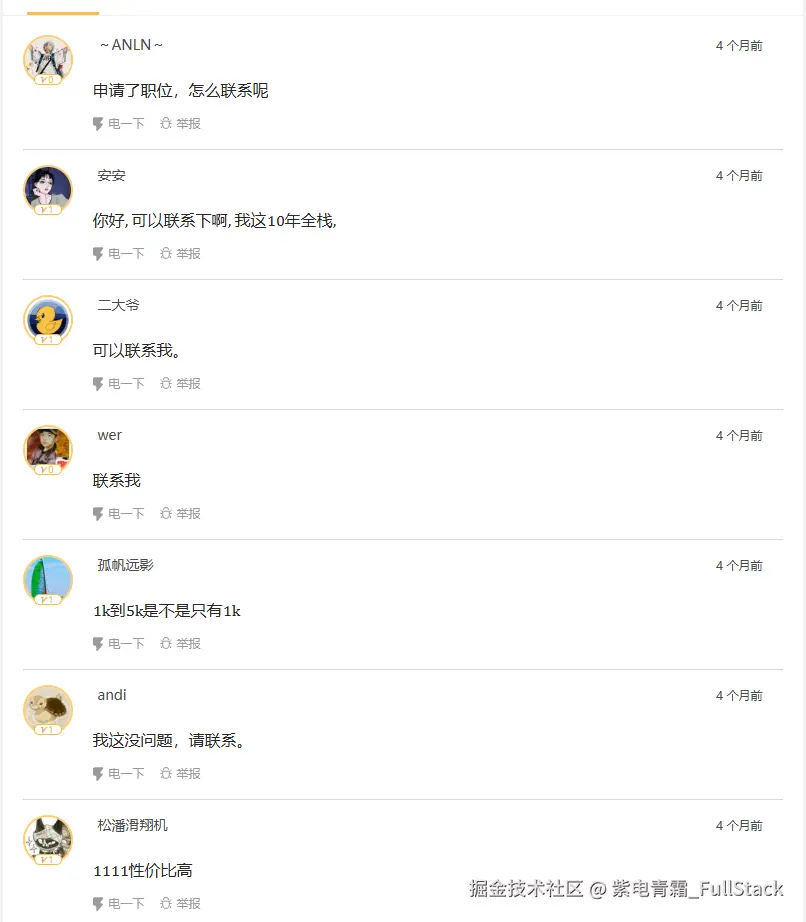Tap 电一下 under ~ANLN~'s comment
Image resolution: width=806 pixels, height=922 pixels.
click(x=118, y=124)
